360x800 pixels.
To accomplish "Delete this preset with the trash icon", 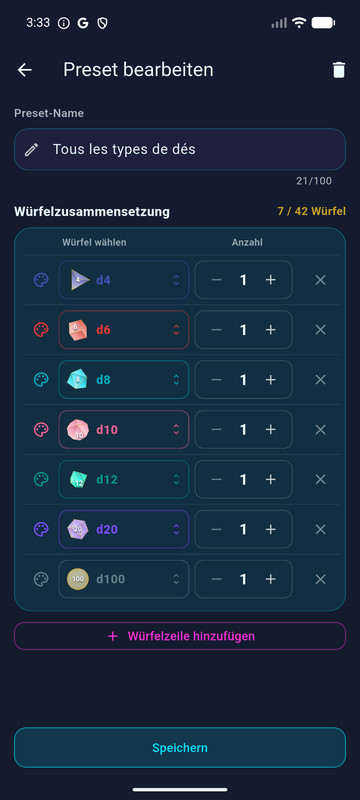I will pos(339,70).
